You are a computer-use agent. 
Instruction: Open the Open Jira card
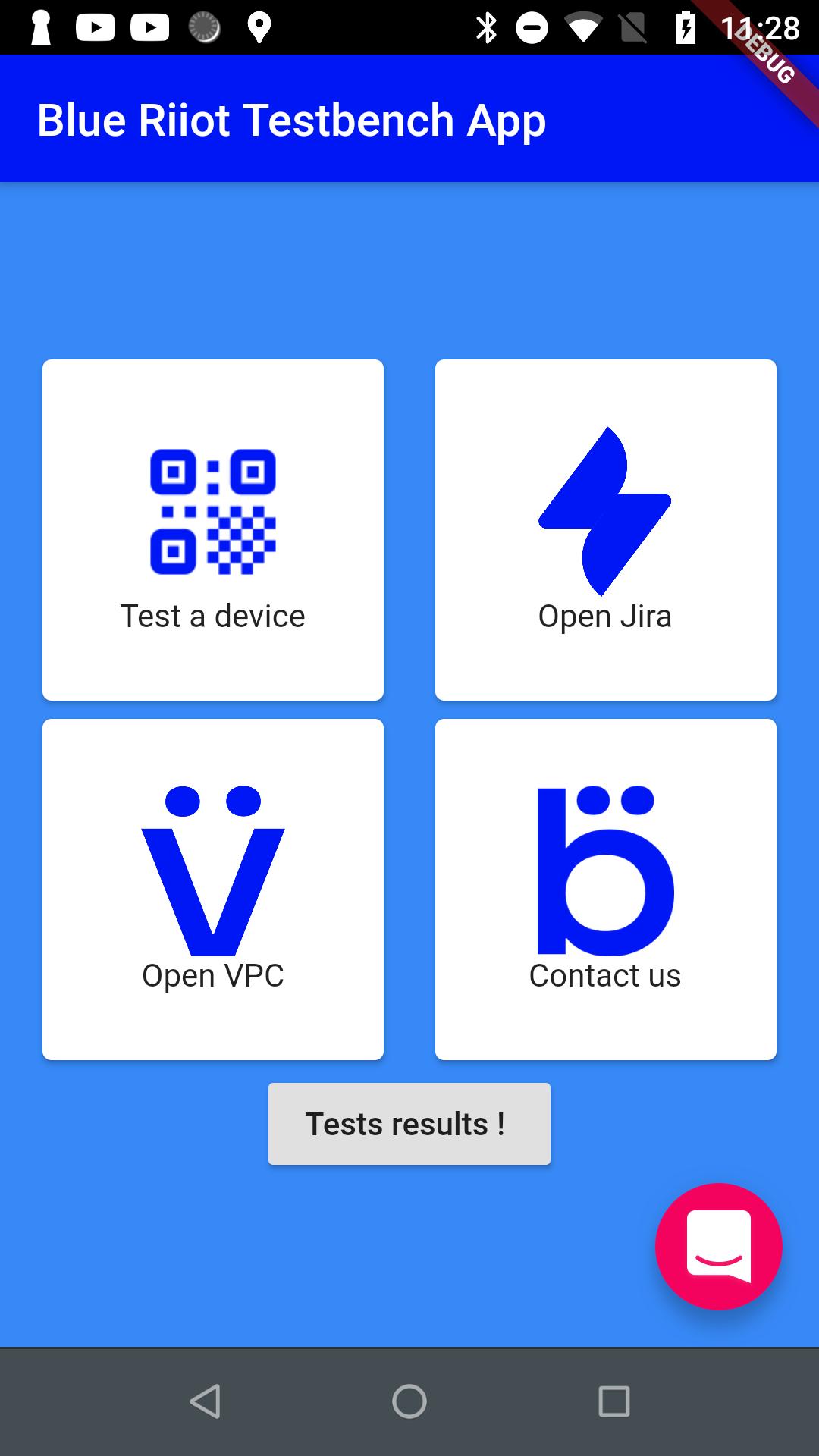(605, 529)
